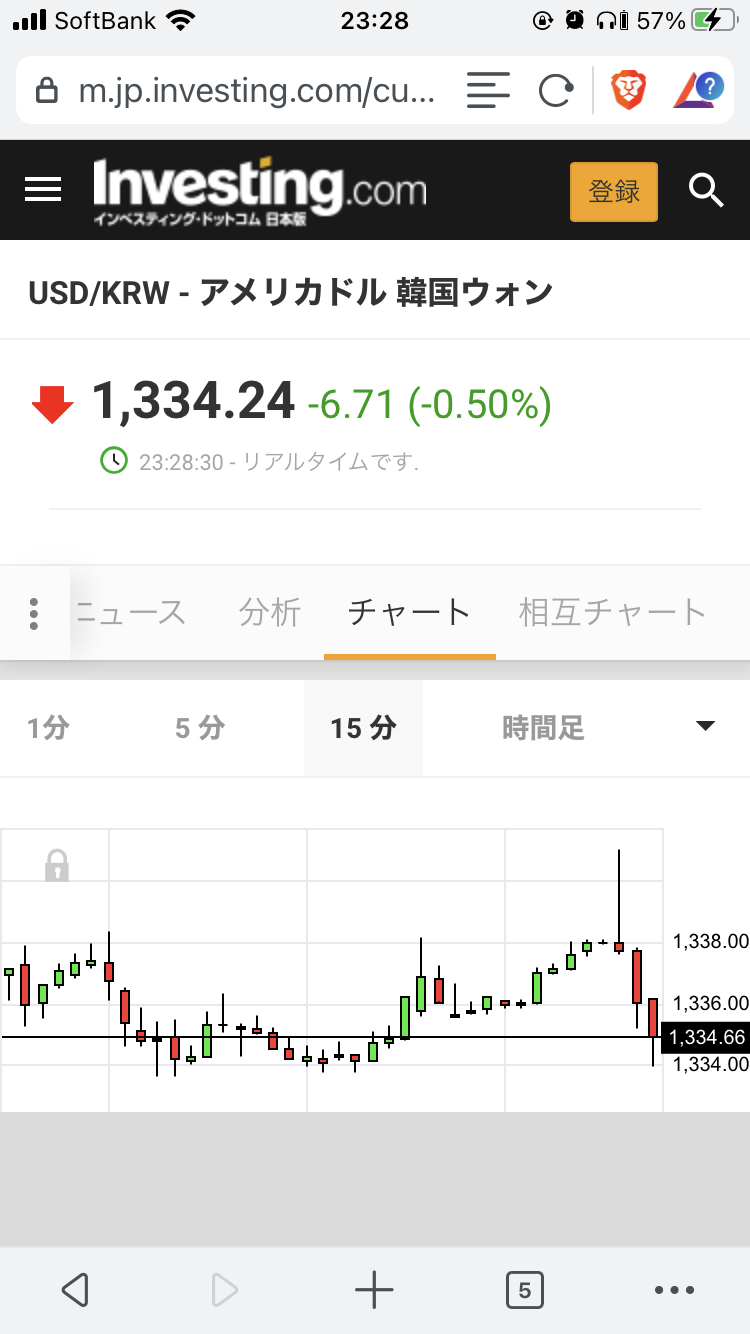Open the three-dot section menu
750x1334 pixels.
click(x=34, y=613)
